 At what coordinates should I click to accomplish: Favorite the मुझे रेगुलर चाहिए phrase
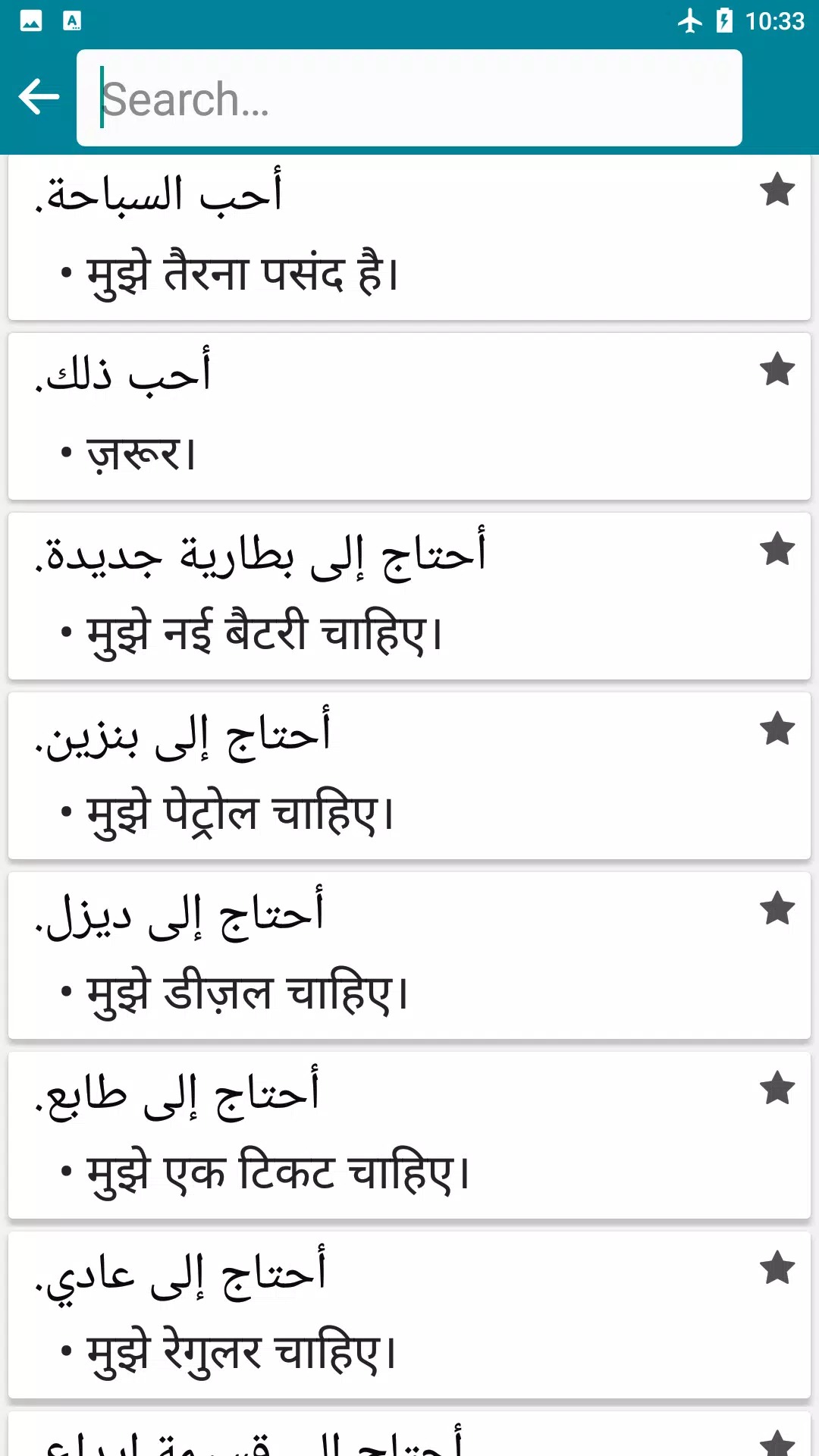(x=777, y=1268)
